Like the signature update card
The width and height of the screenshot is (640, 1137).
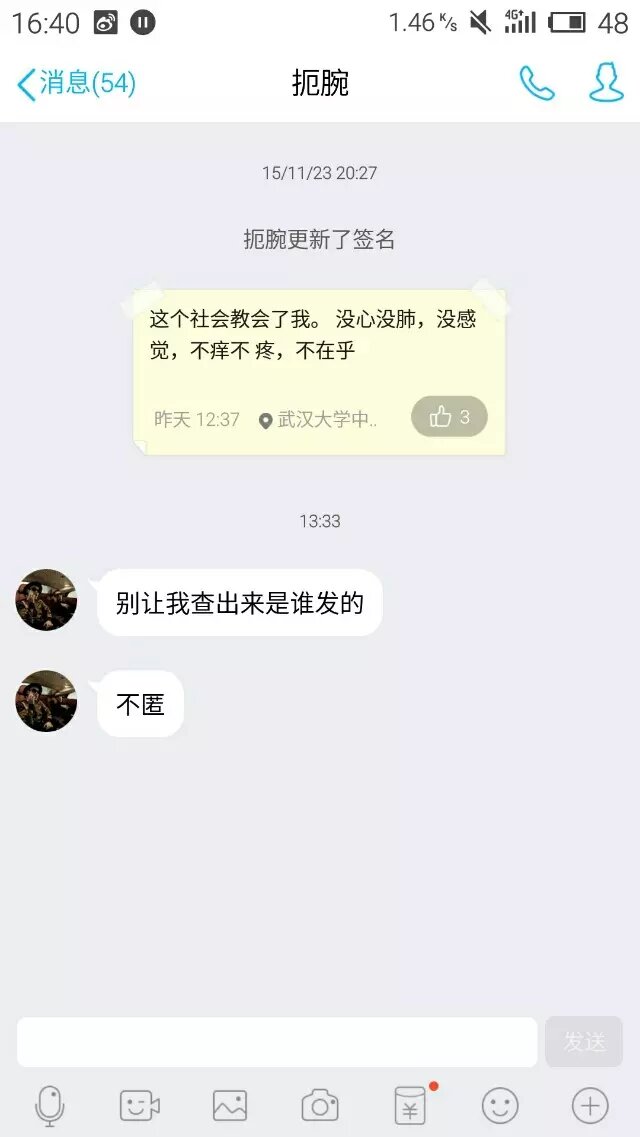tap(449, 417)
